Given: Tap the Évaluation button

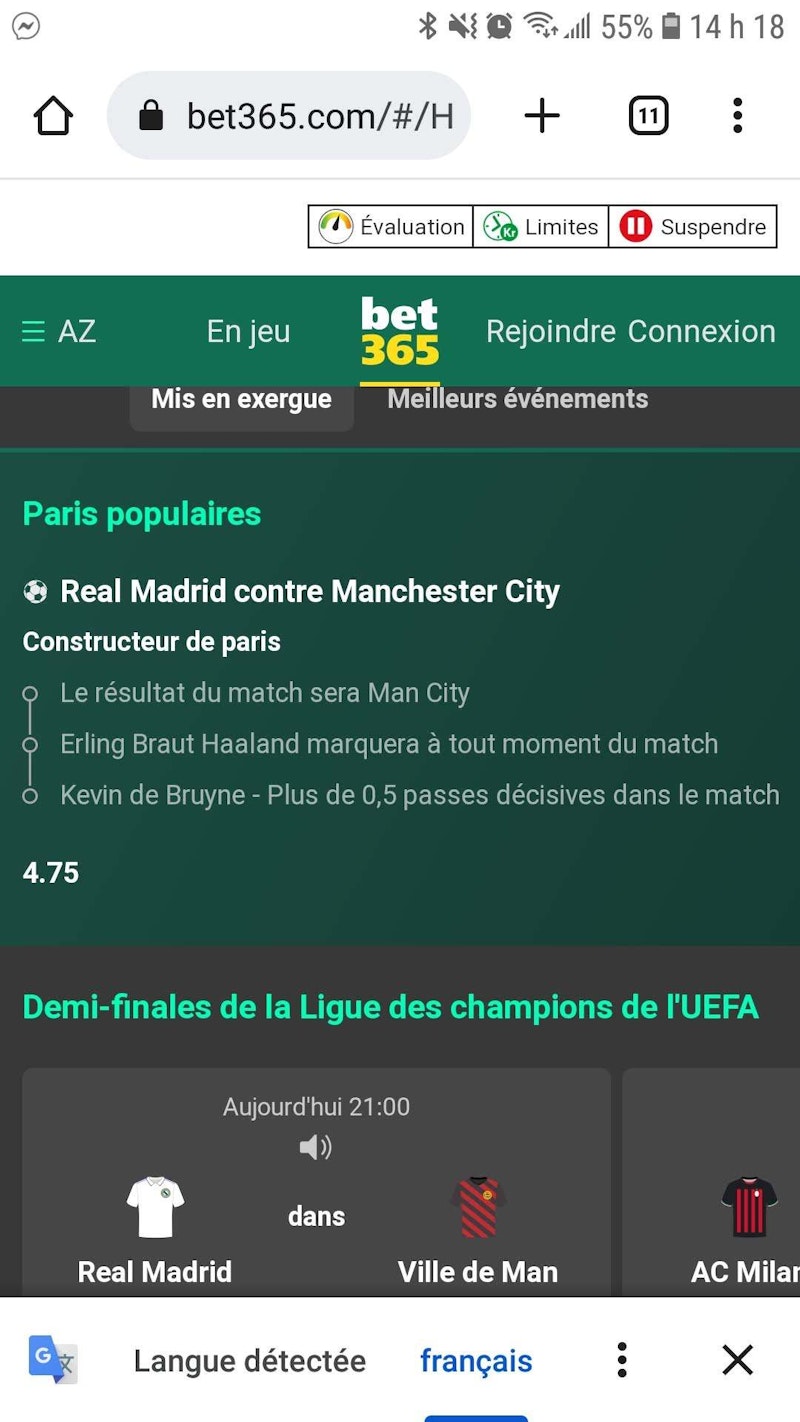Looking at the screenshot, I should tap(391, 227).
